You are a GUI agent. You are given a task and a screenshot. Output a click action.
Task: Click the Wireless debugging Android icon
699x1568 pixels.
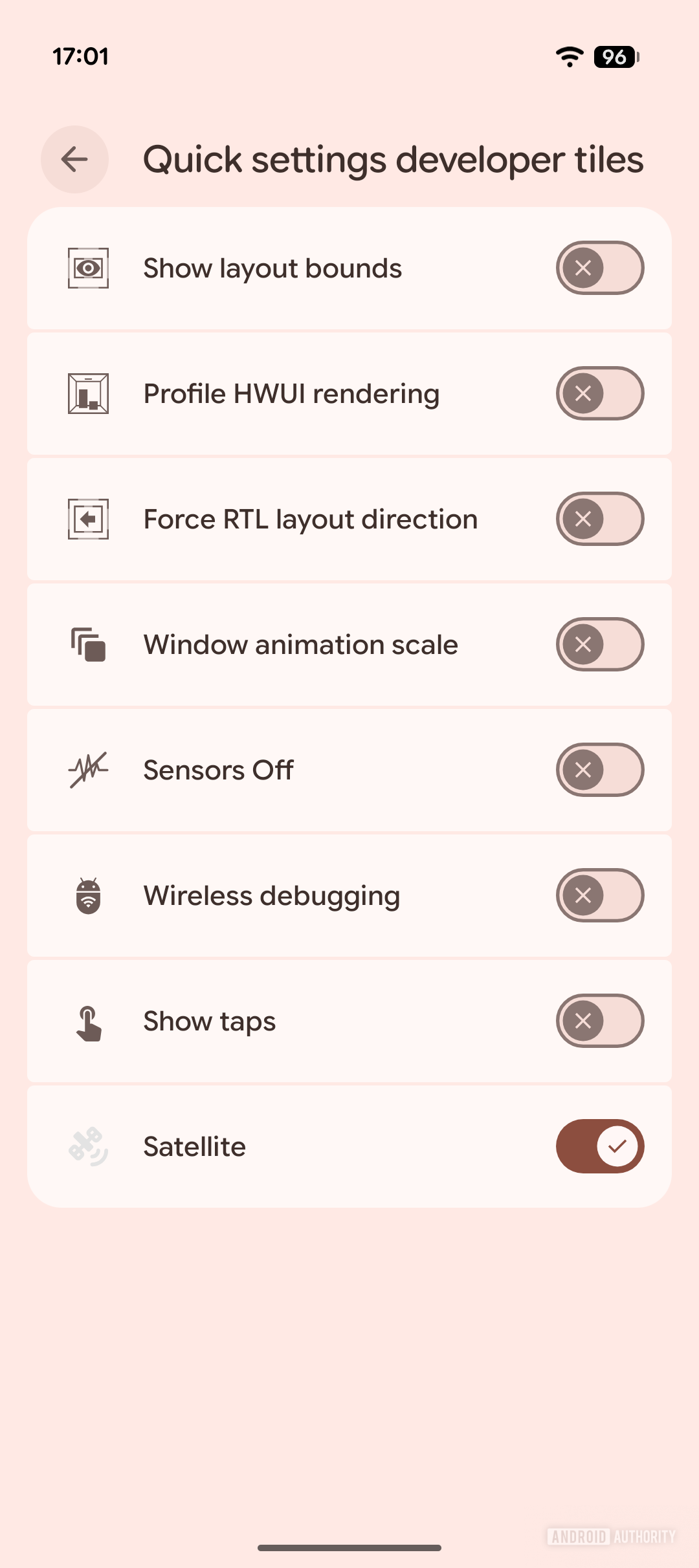(88, 895)
